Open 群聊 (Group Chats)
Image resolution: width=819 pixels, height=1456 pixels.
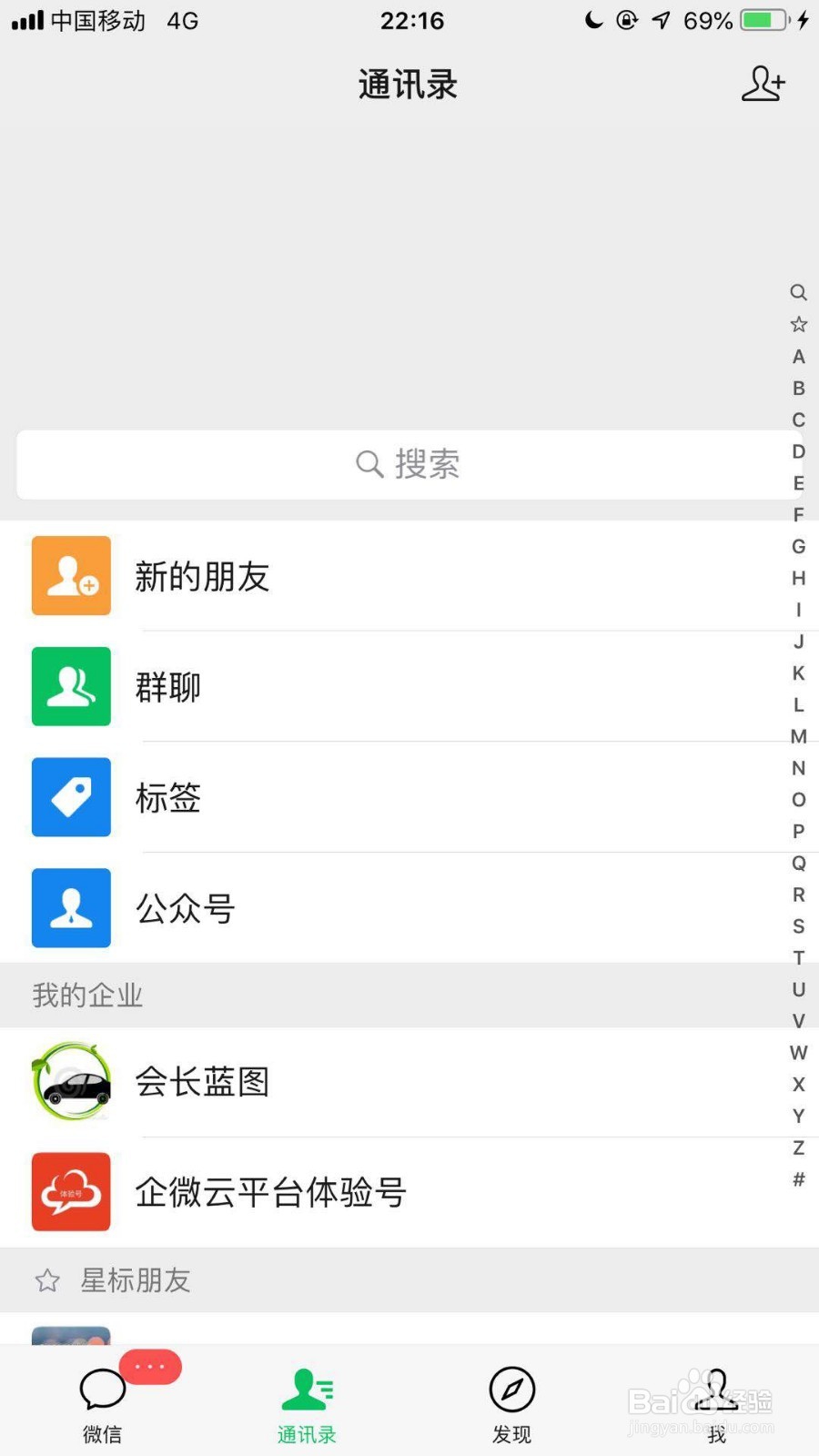point(167,687)
